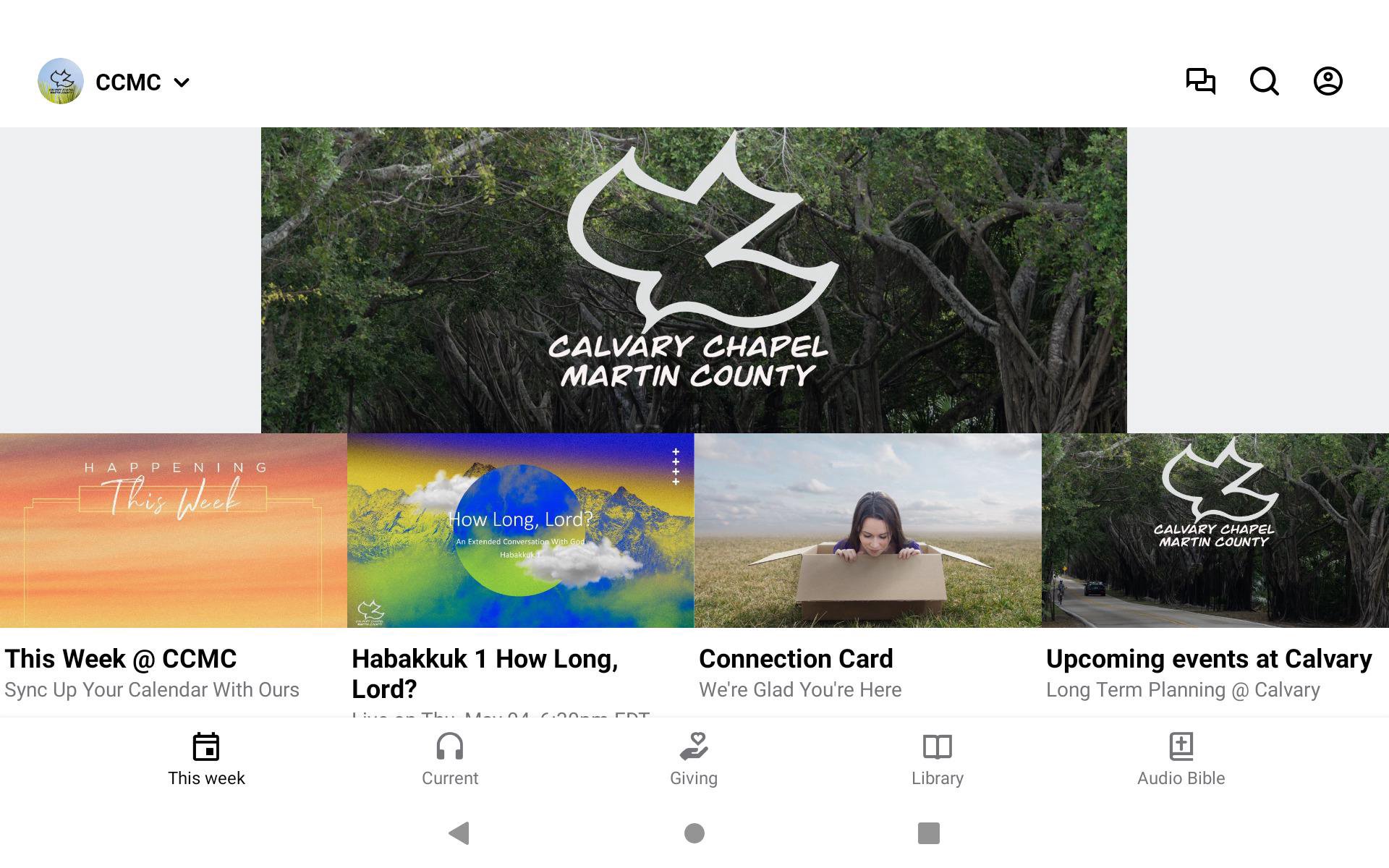Open the messaging chat icon
Image resolution: width=1389 pixels, height=868 pixels.
(x=1200, y=81)
